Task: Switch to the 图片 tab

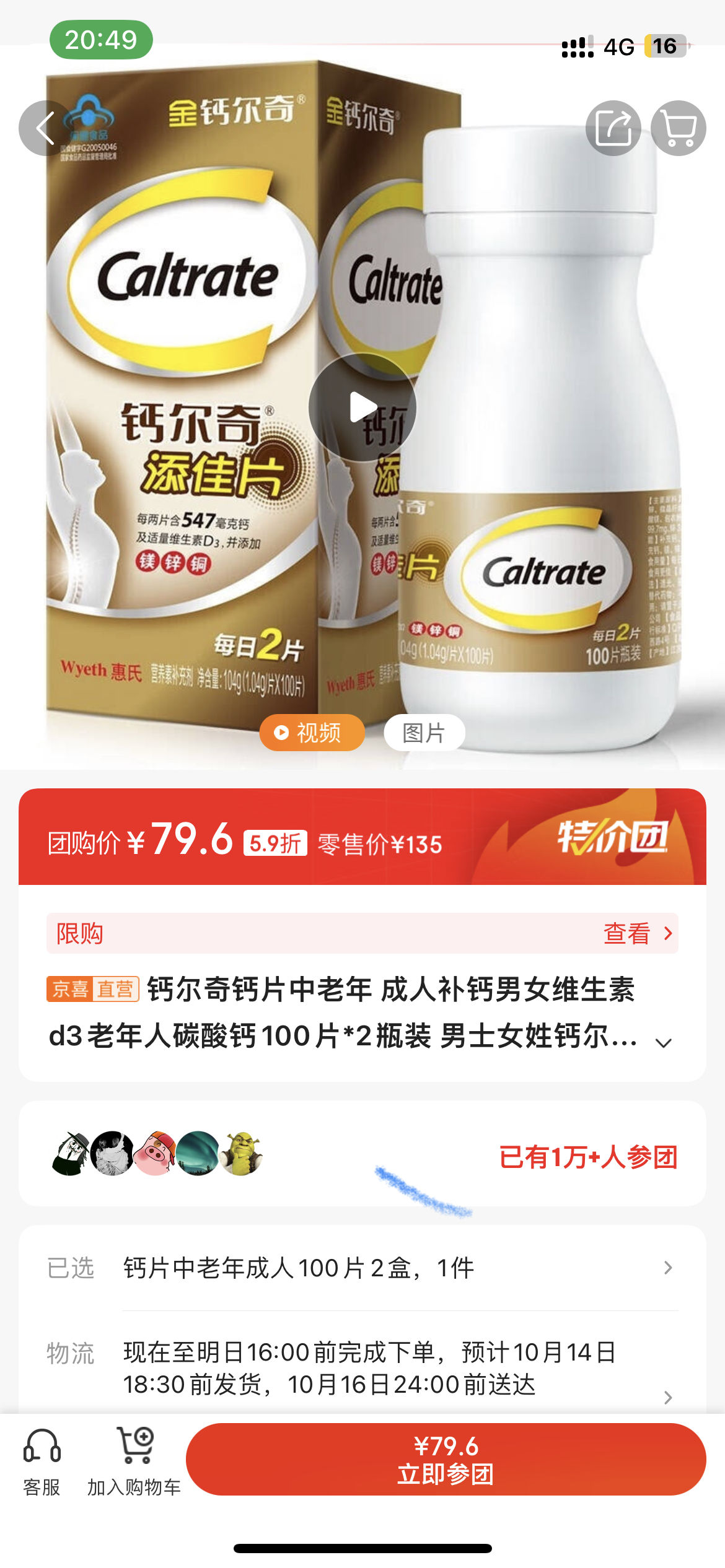Action: pyautogui.click(x=424, y=733)
